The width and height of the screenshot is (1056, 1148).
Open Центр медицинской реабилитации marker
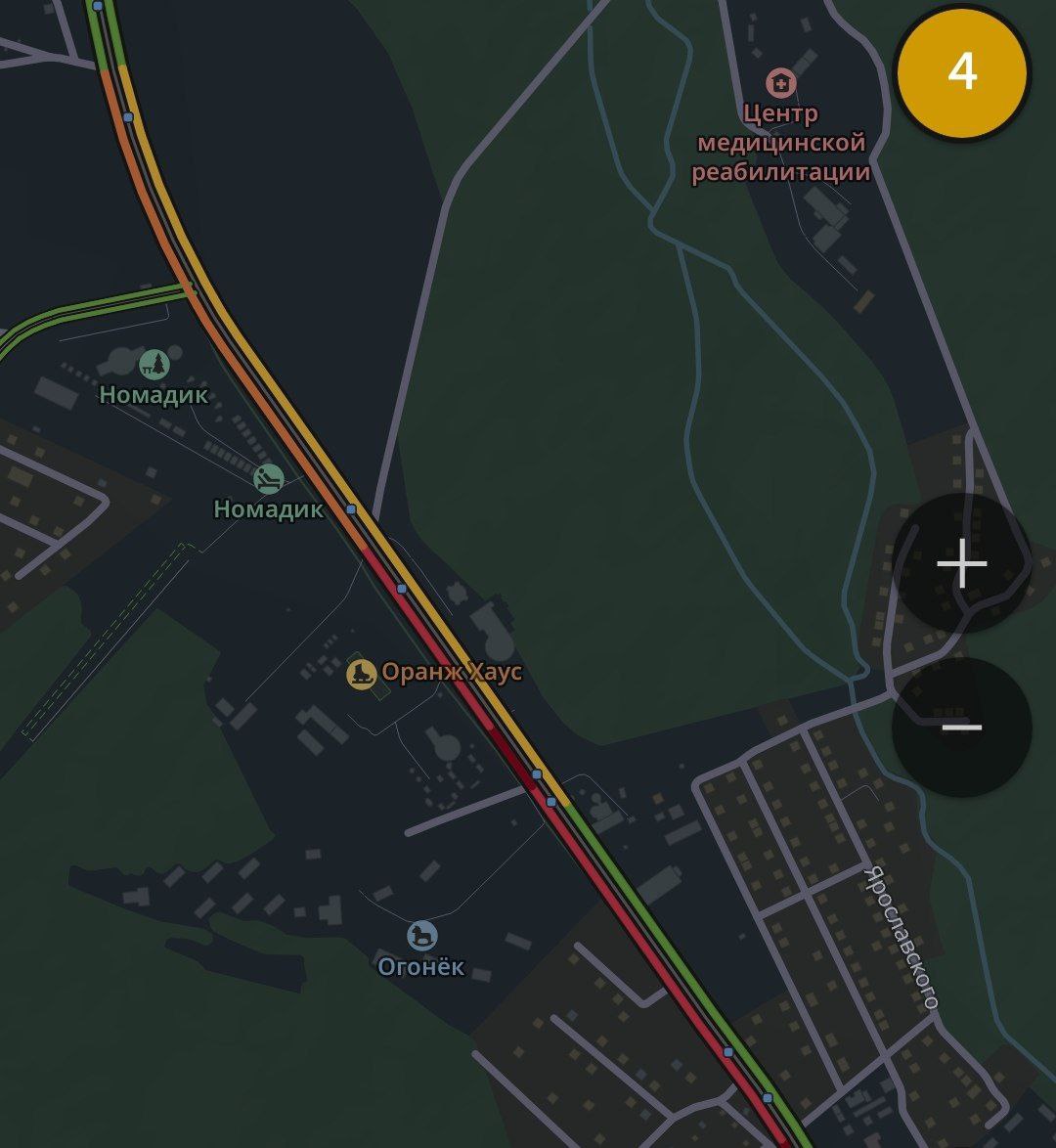(780, 83)
